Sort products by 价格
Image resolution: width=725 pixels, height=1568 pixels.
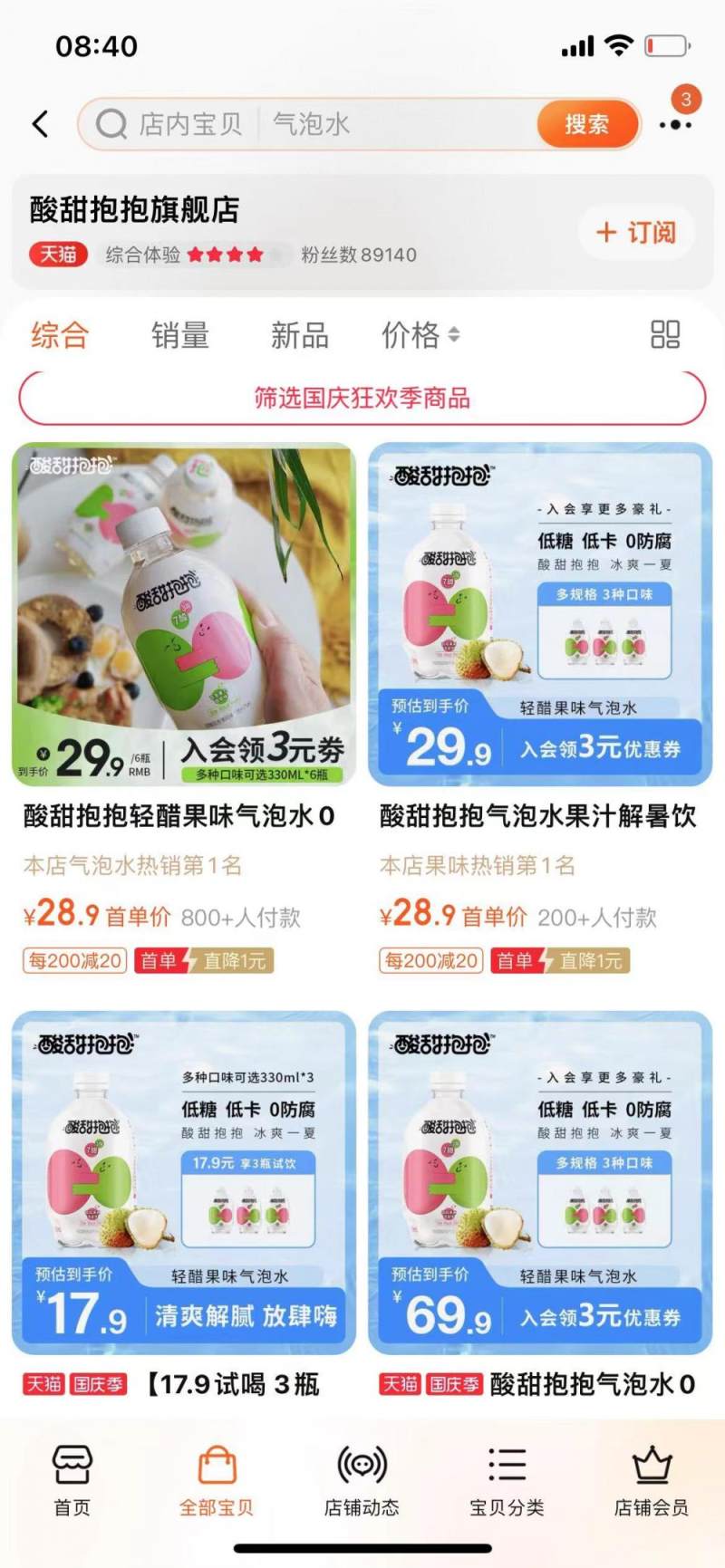420,335
